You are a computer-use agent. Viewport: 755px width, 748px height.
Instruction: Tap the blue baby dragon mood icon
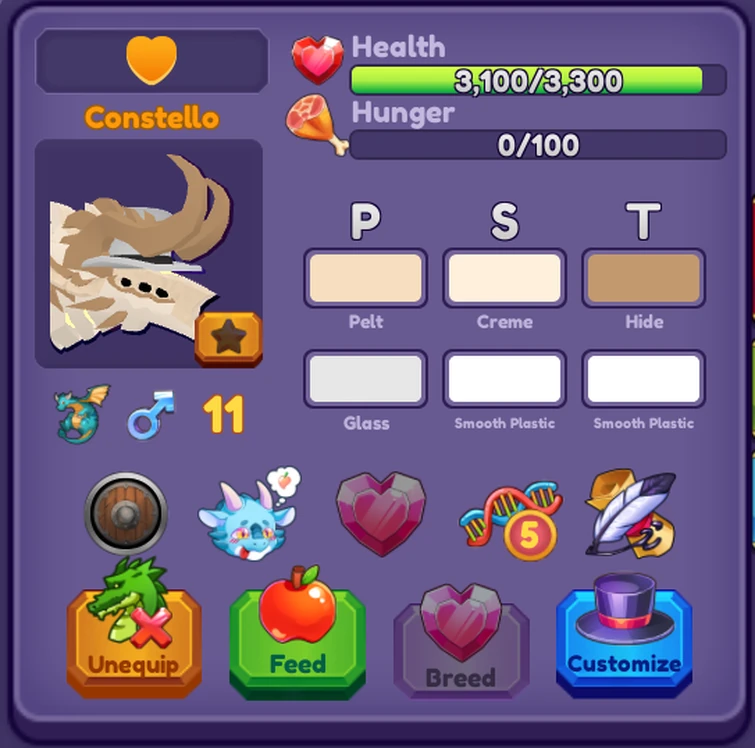point(248,514)
